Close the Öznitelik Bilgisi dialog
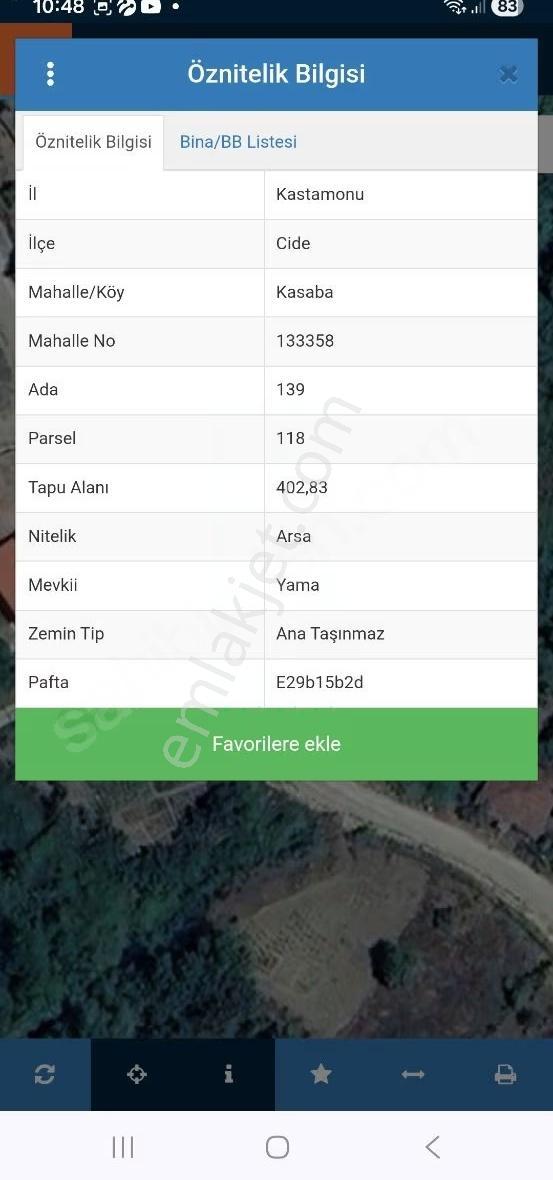 pyautogui.click(x=509, y=74)
